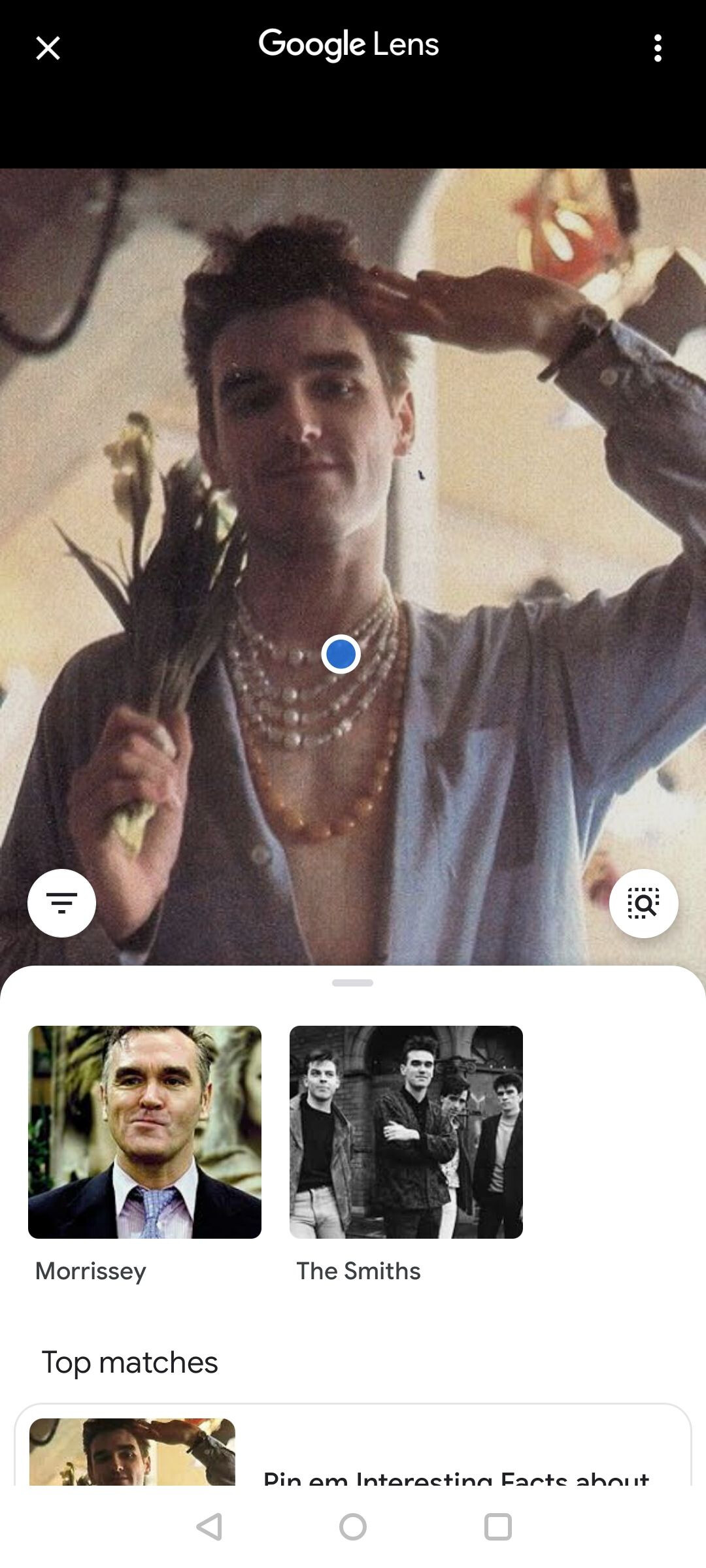Tap the bottom sheet drag handle
The image size is (706, 1568).
[x=352, y=983]
